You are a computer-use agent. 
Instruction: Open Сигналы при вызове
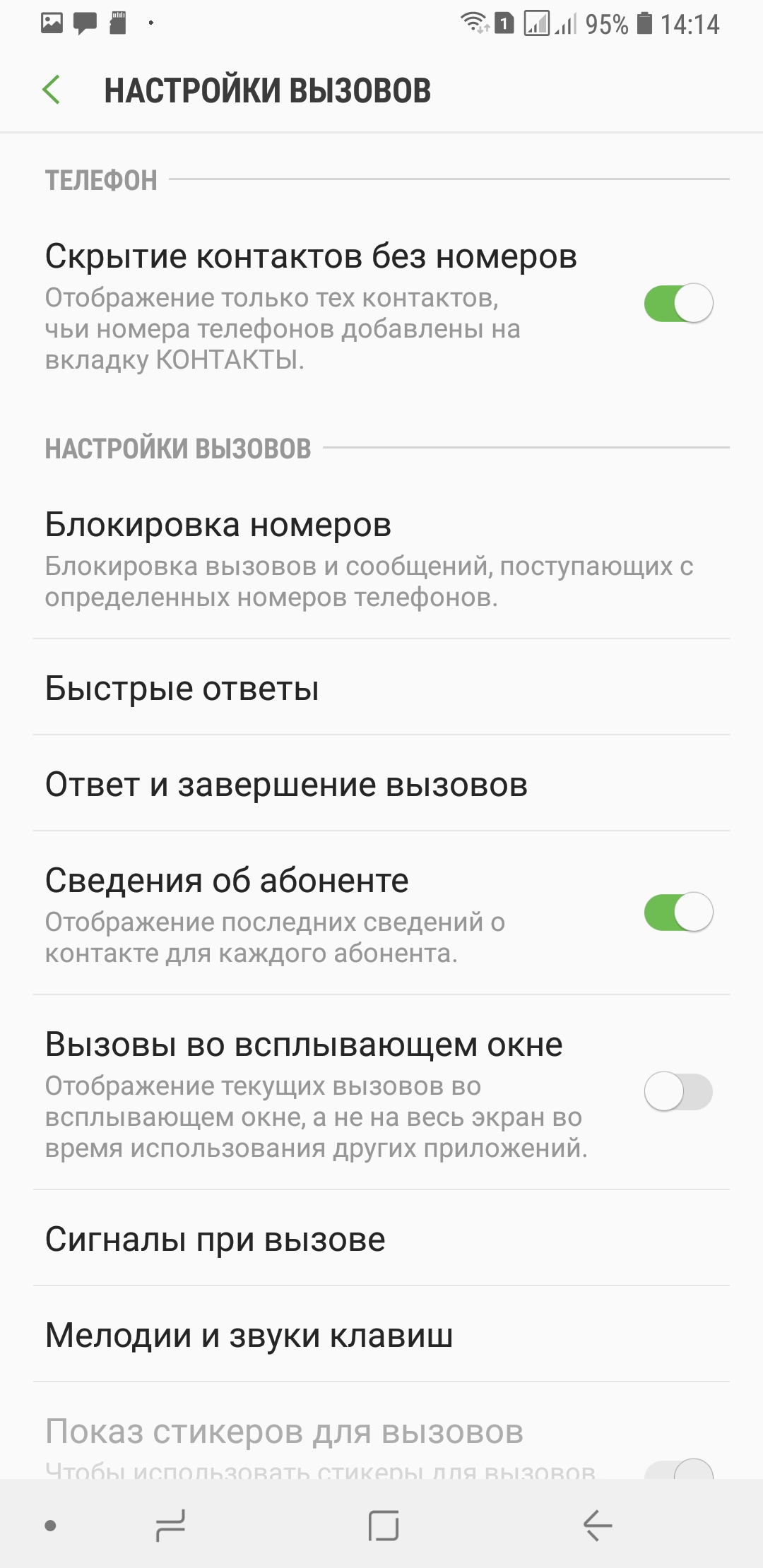coord(381,1239)
